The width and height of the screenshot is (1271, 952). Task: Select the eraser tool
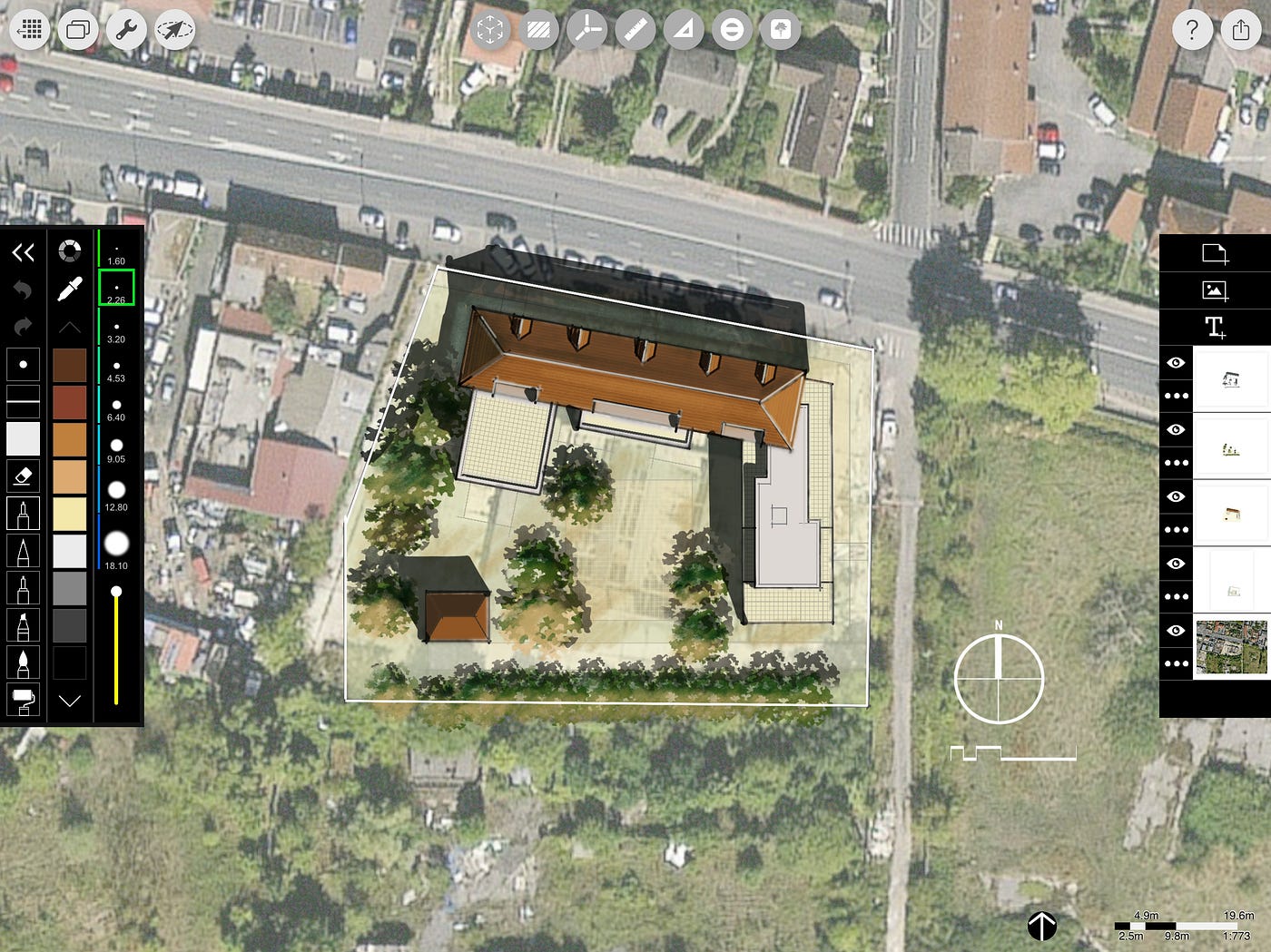[23, 476]
